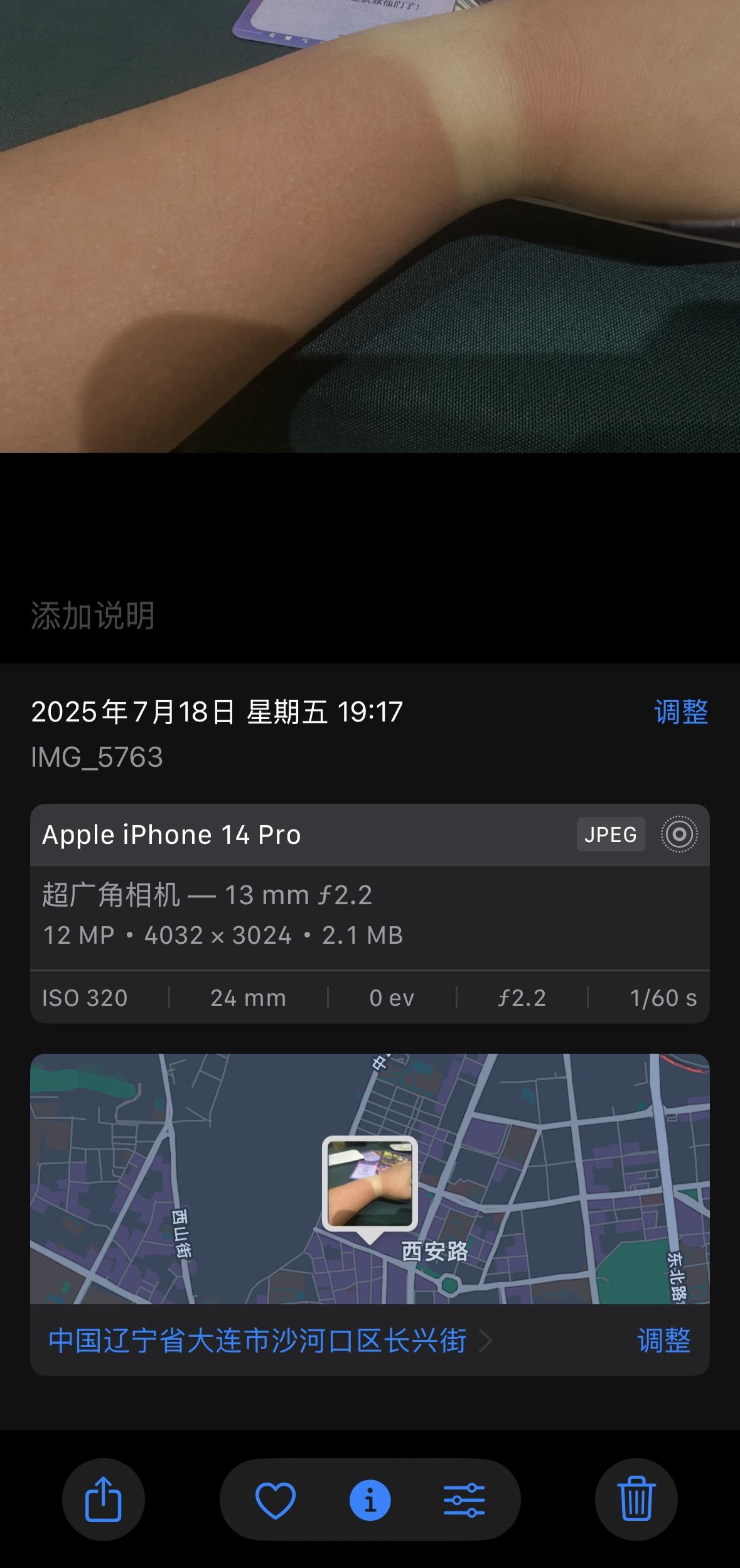Delete this photo
Viewport: 740px width, 1568px height.
pyautogui.click(x=636, y=1499)
